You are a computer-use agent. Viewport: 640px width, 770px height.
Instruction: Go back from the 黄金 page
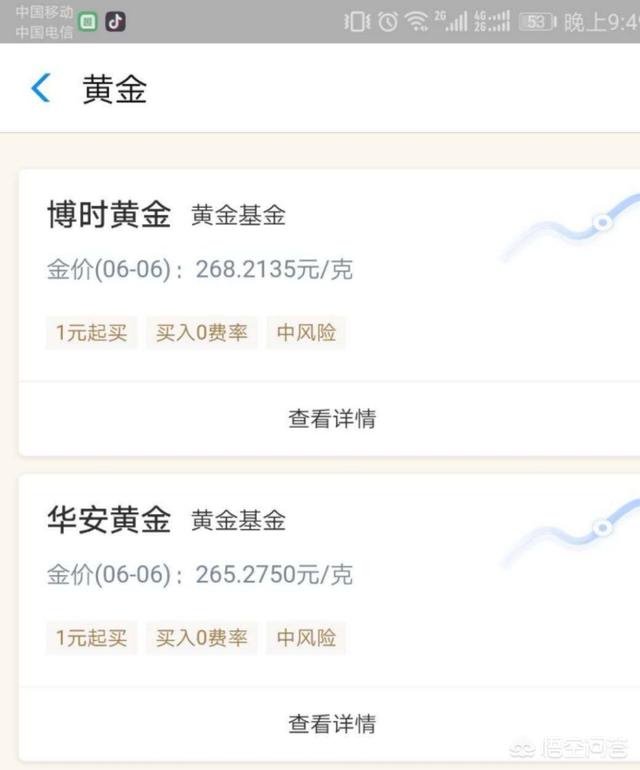click(40, 88)
